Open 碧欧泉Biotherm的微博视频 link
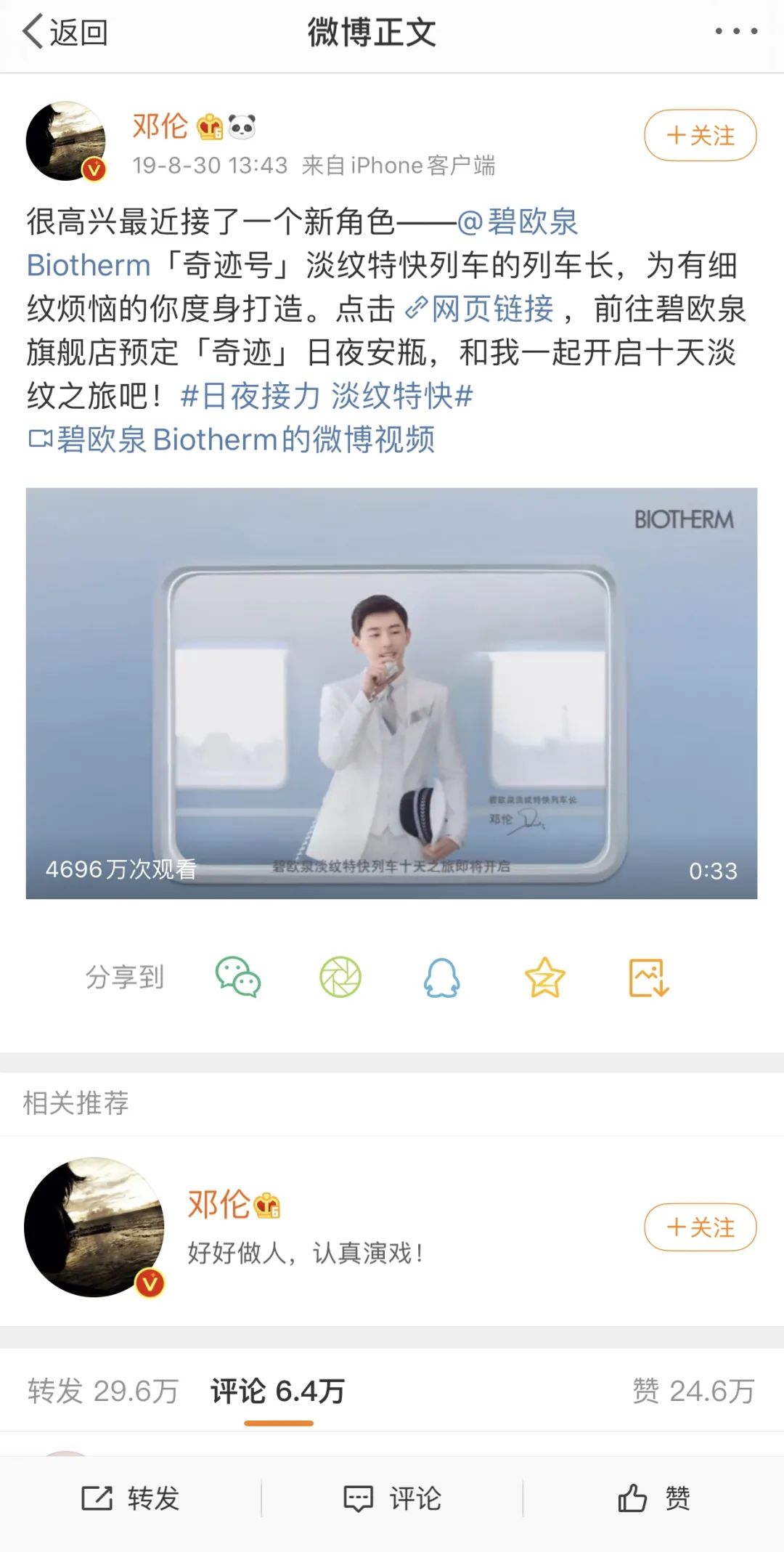Image resolution: width=784 pixels, height=1552 pixels. point(232,440)
